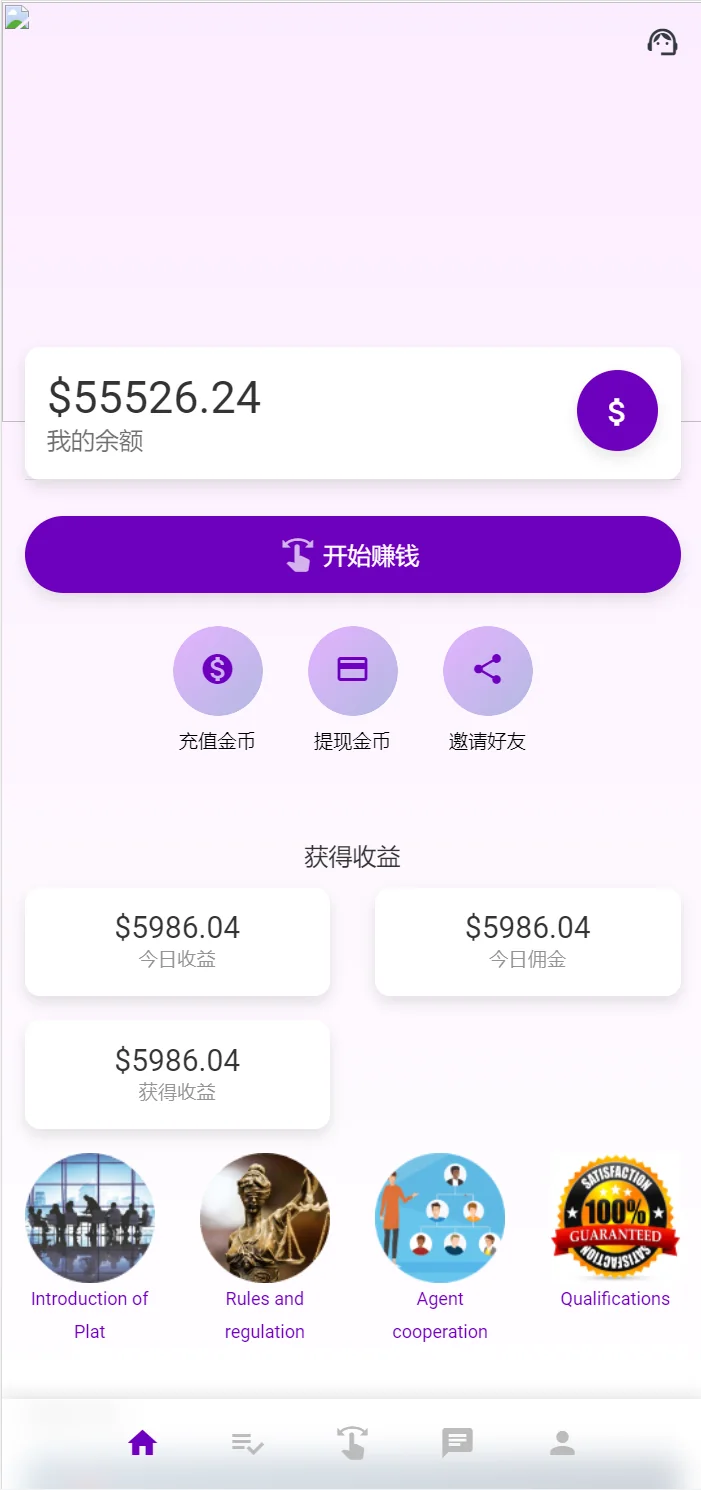Open Introduction of Plat
701x1490 pixels.
point(90,1218)
